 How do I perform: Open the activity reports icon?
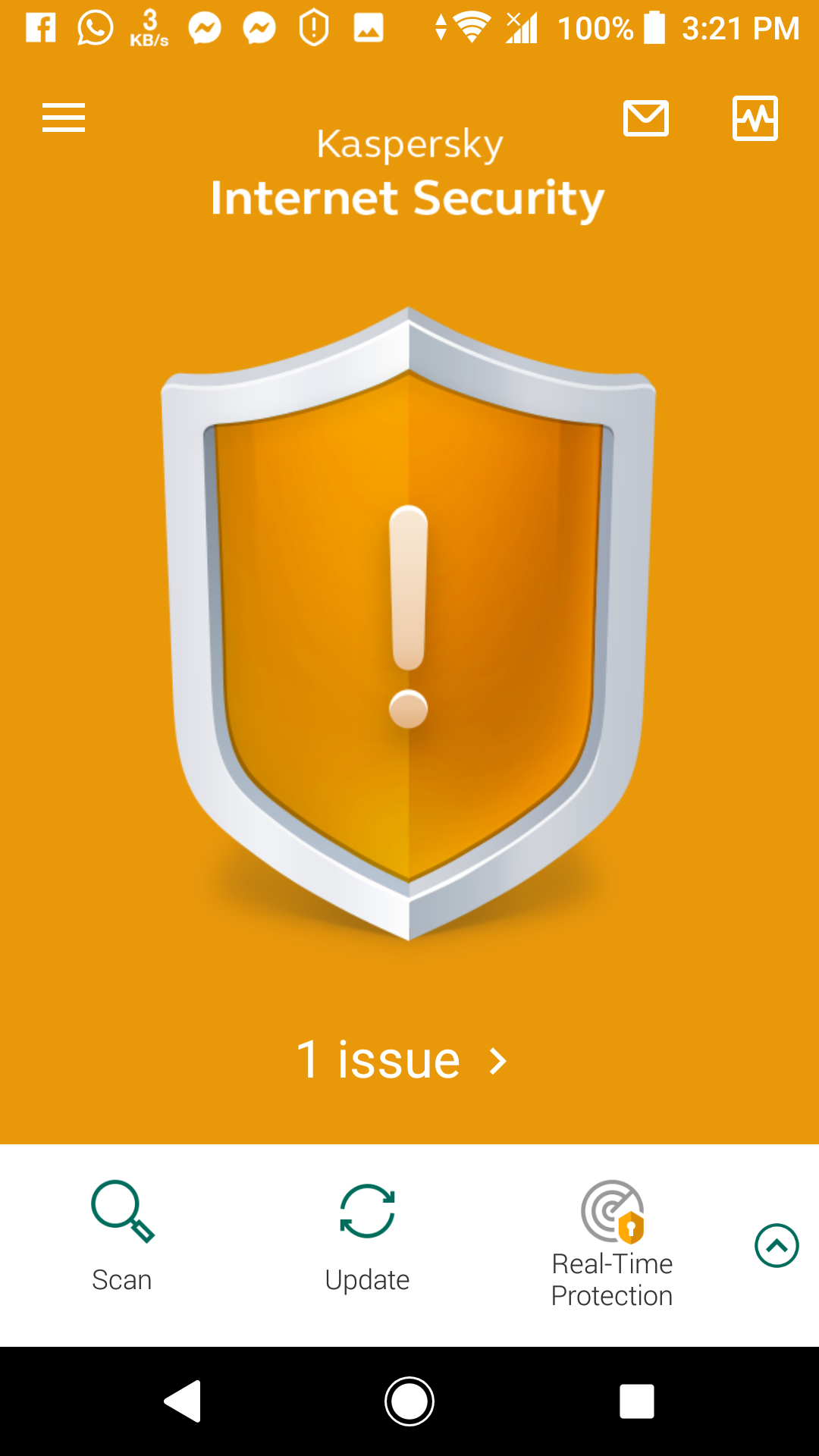755,118
